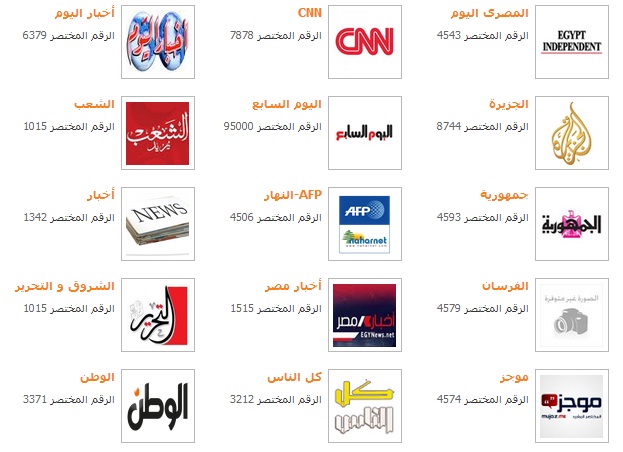Viewport: 623px width, 452px height.
Task: Open the الفرسان title link
Action: pyautogui.click(x=505, y=285)
